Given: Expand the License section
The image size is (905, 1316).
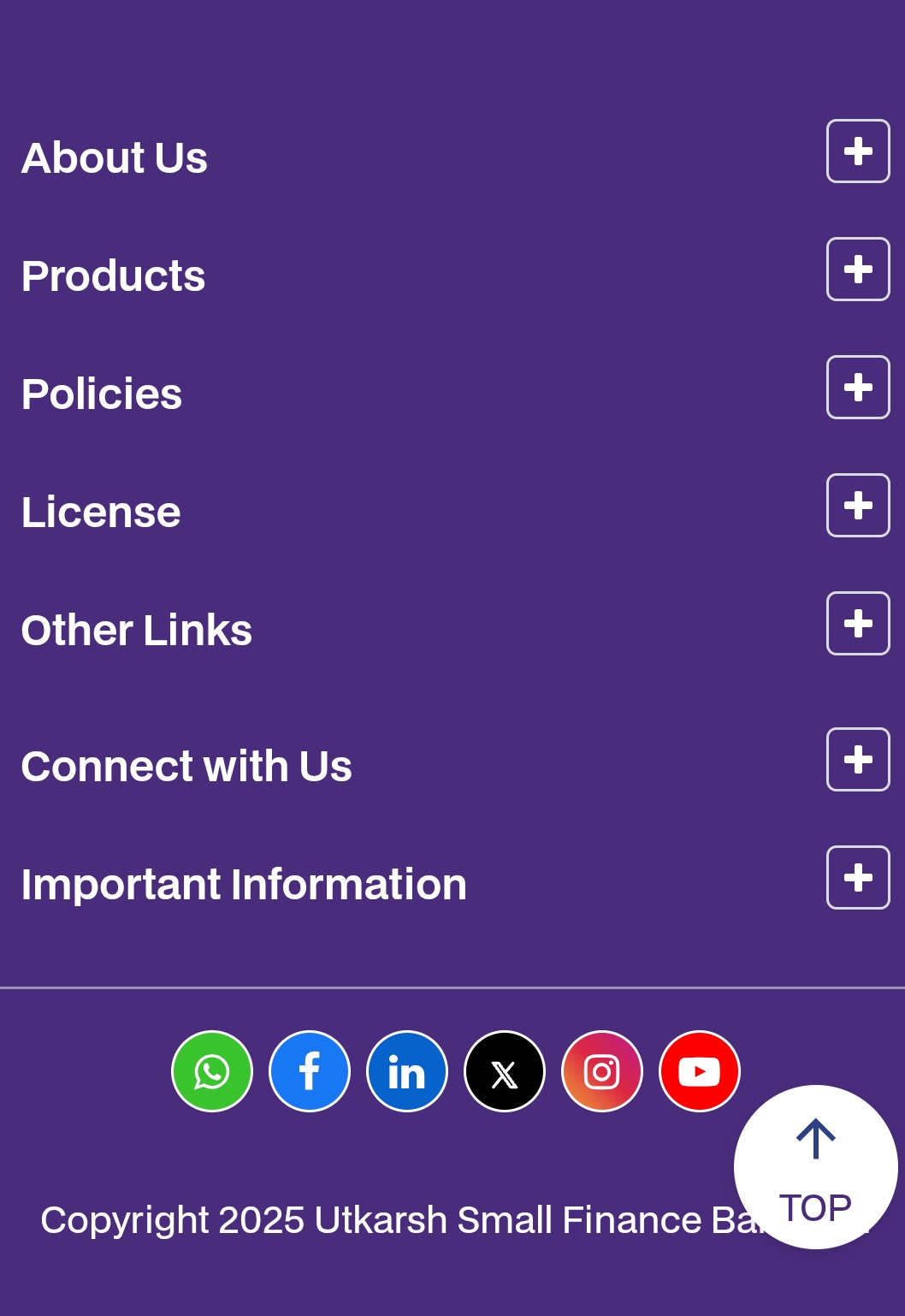Looking at the screenshot, I should pyautogui.click(x=858, y=506).
